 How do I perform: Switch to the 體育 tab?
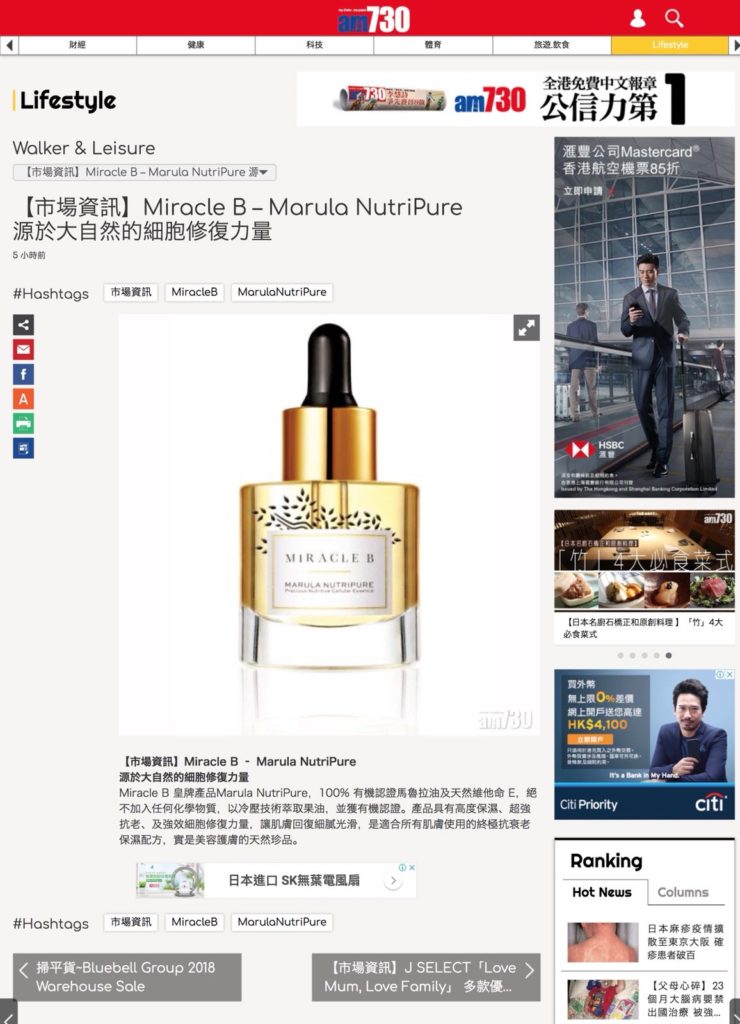pyautogui.click(x=433, y=45)
